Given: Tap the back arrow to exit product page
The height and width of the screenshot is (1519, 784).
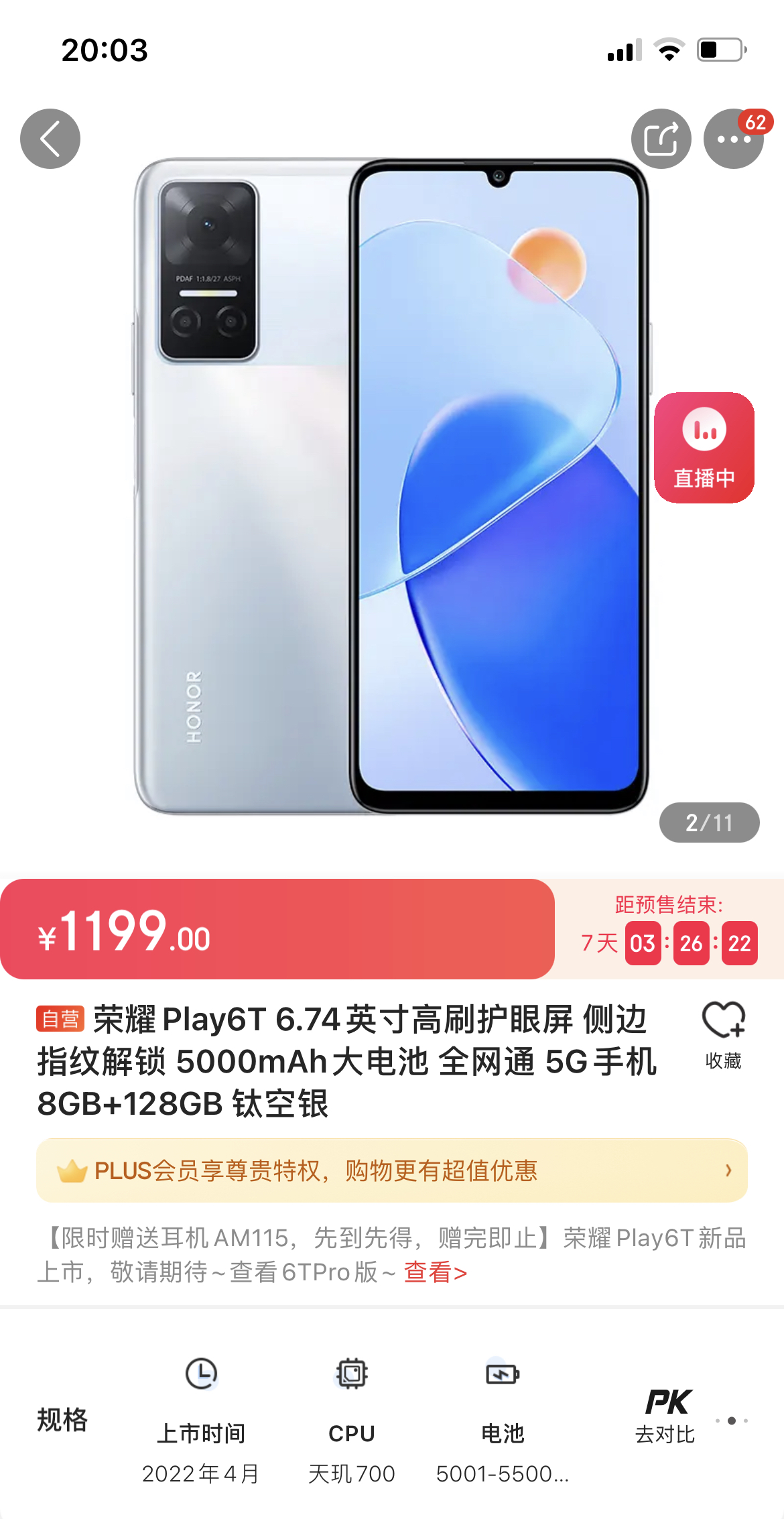Looking at the screenshot, I should click(x=50, y=139).
